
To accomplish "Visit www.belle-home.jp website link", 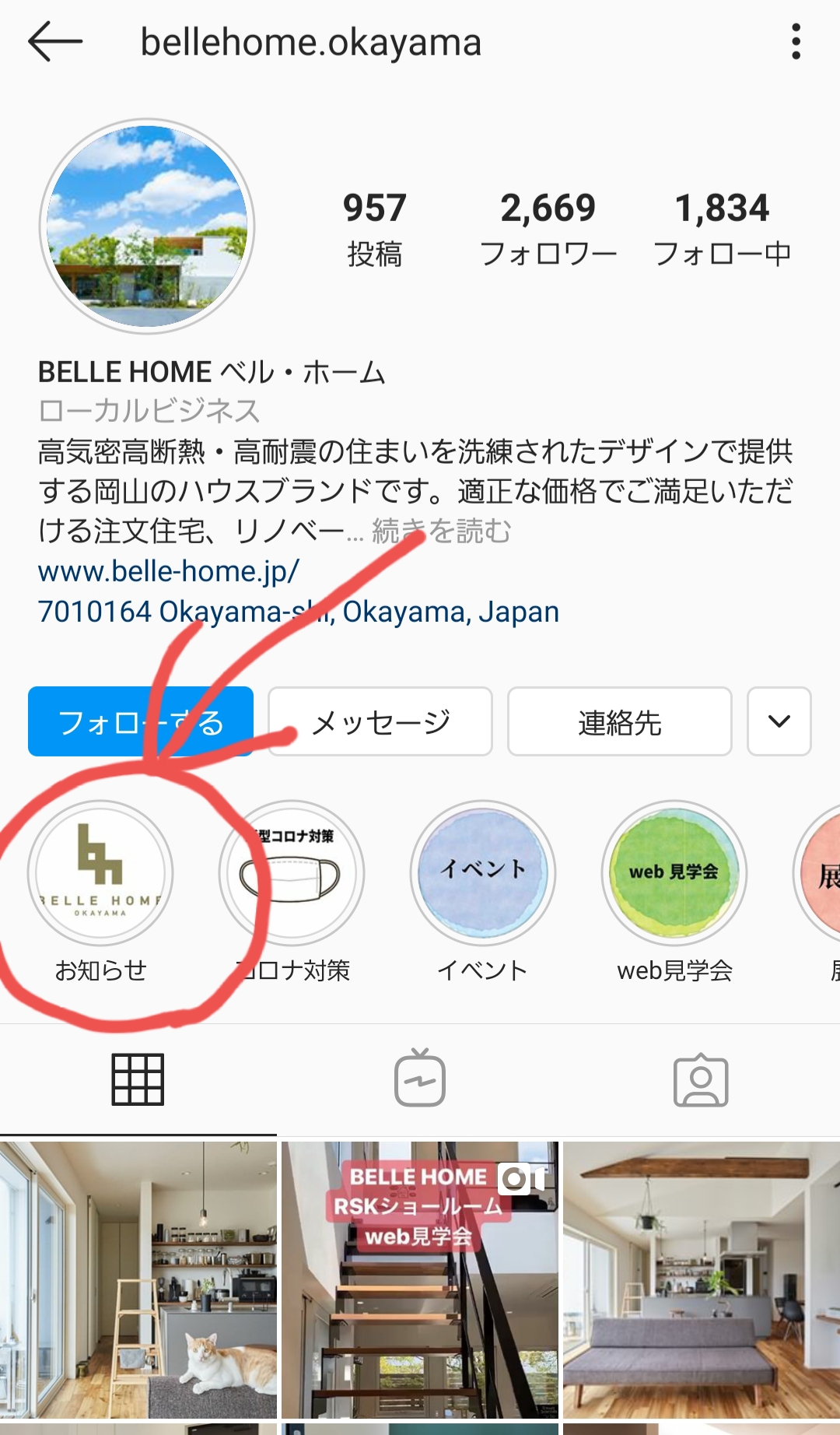I will [169, 572].
